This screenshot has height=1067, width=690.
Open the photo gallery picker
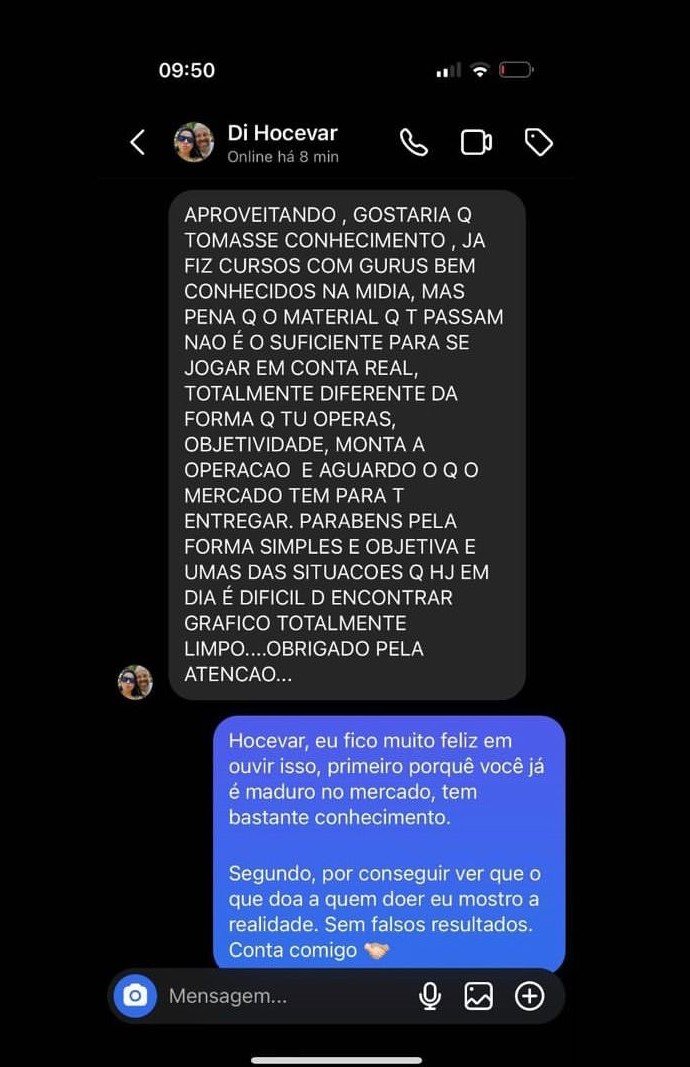(479, 996)
